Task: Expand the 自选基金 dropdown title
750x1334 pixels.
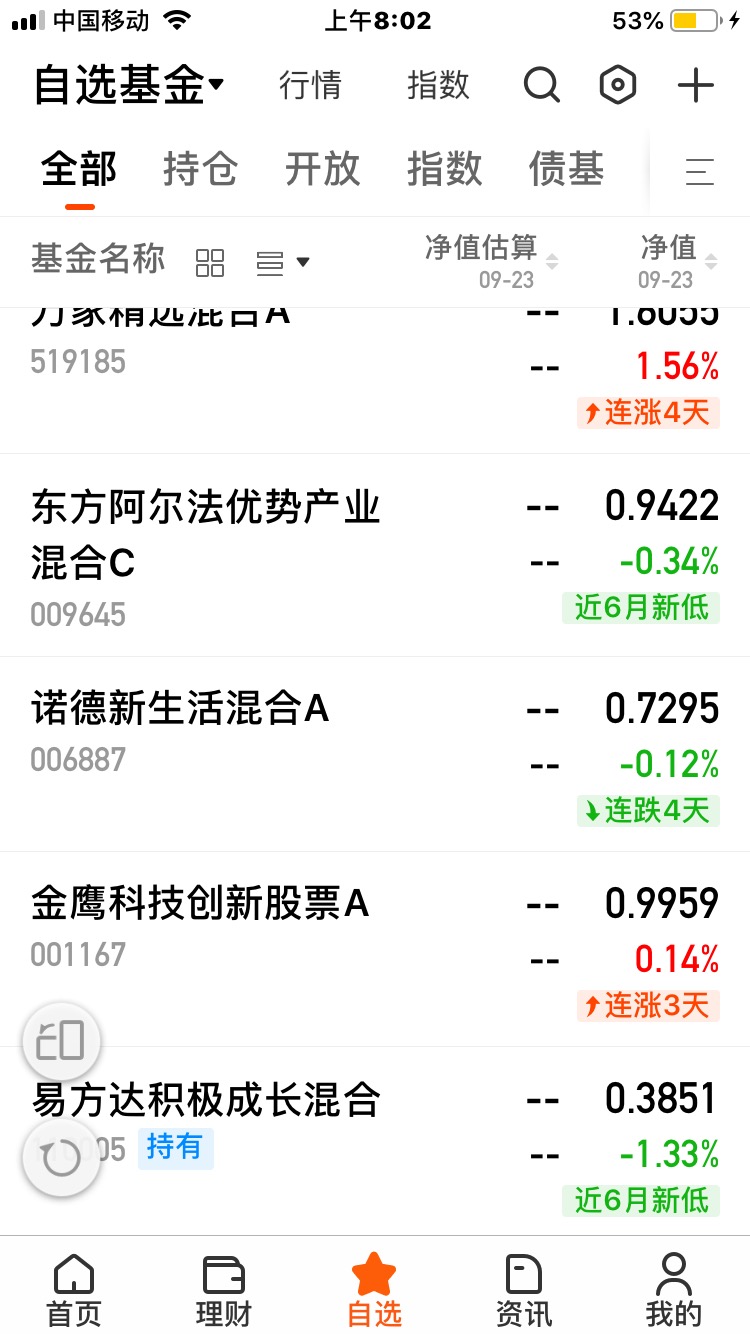Action: point(128,86)
